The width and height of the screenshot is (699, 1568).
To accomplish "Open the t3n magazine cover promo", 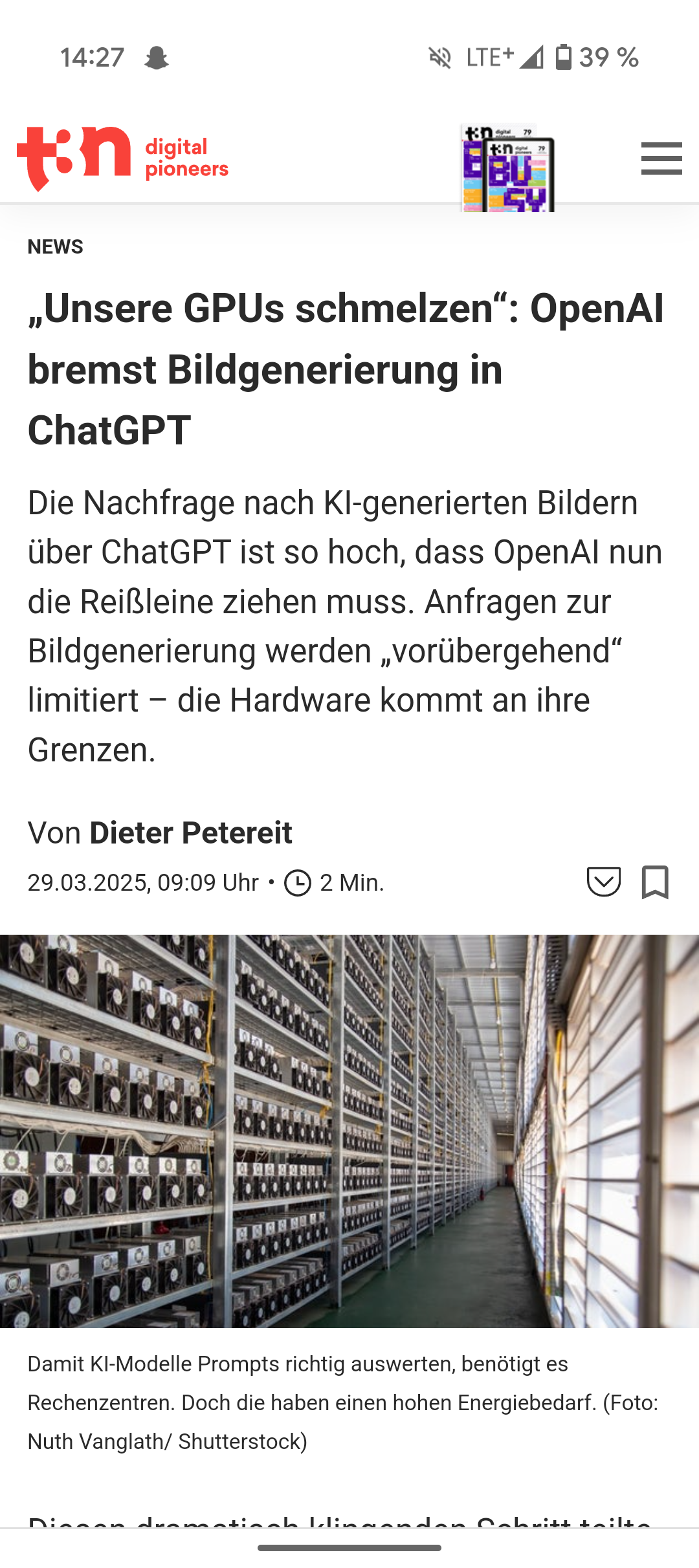I will click(508, 168).
